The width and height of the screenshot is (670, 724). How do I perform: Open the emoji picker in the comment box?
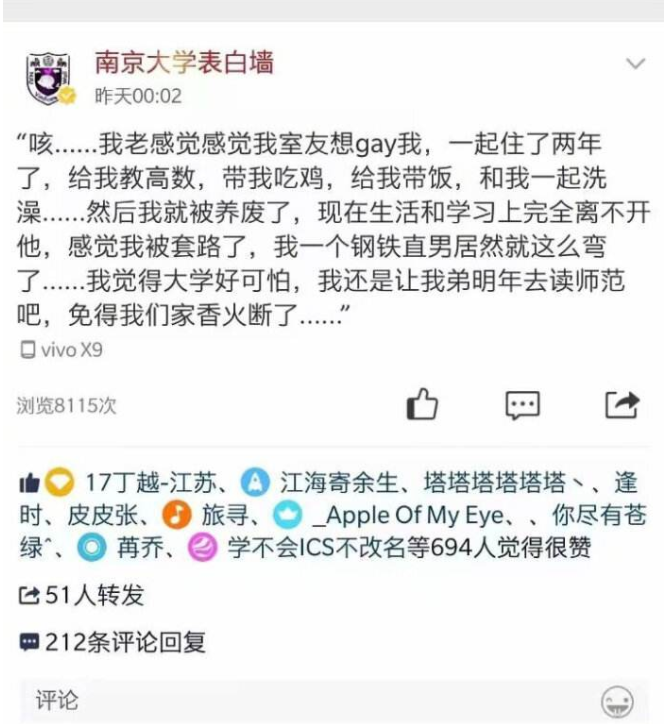pyautogui.click(x=617, y=700)
